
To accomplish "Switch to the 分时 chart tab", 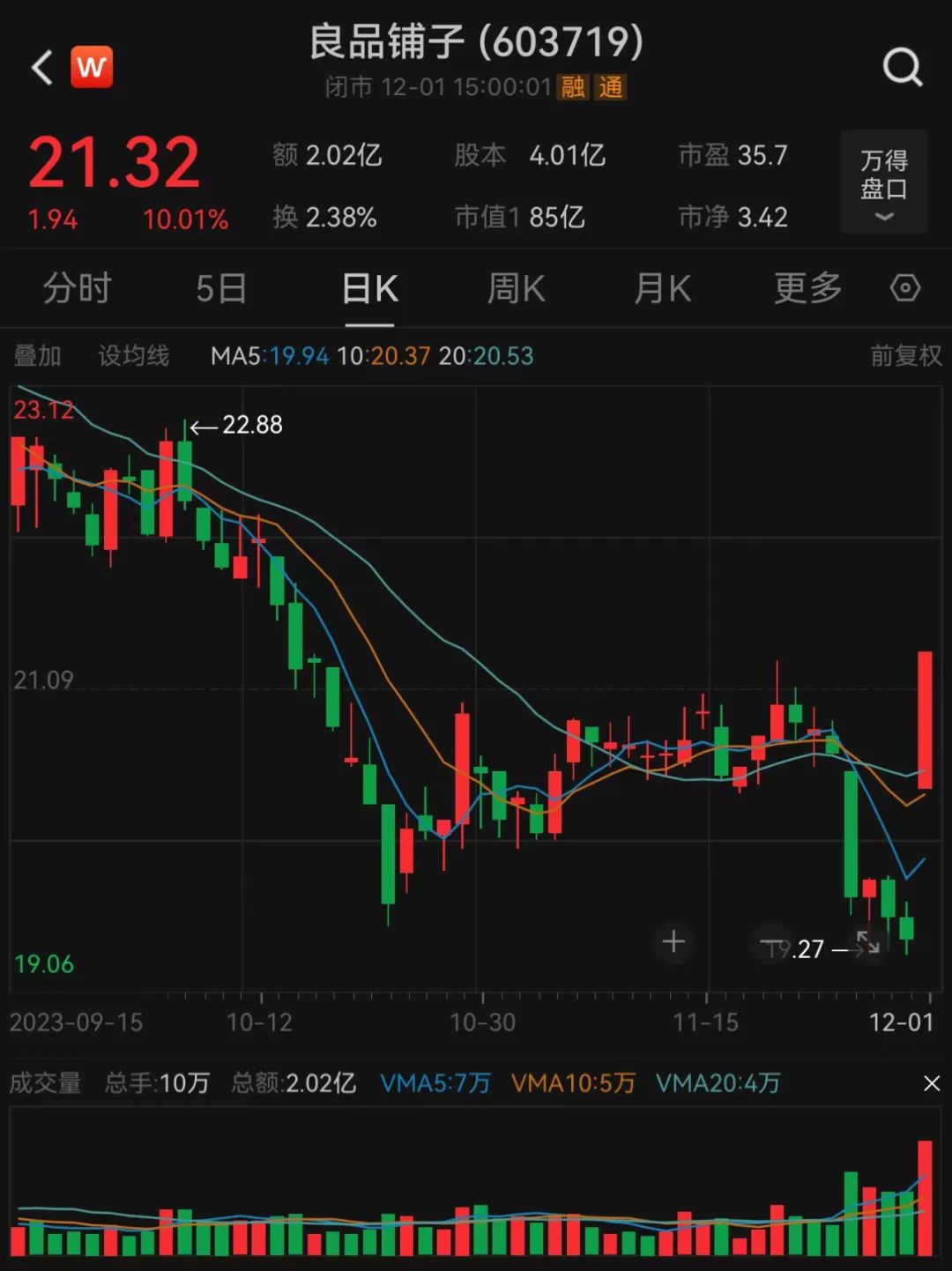I will [77, 288].
